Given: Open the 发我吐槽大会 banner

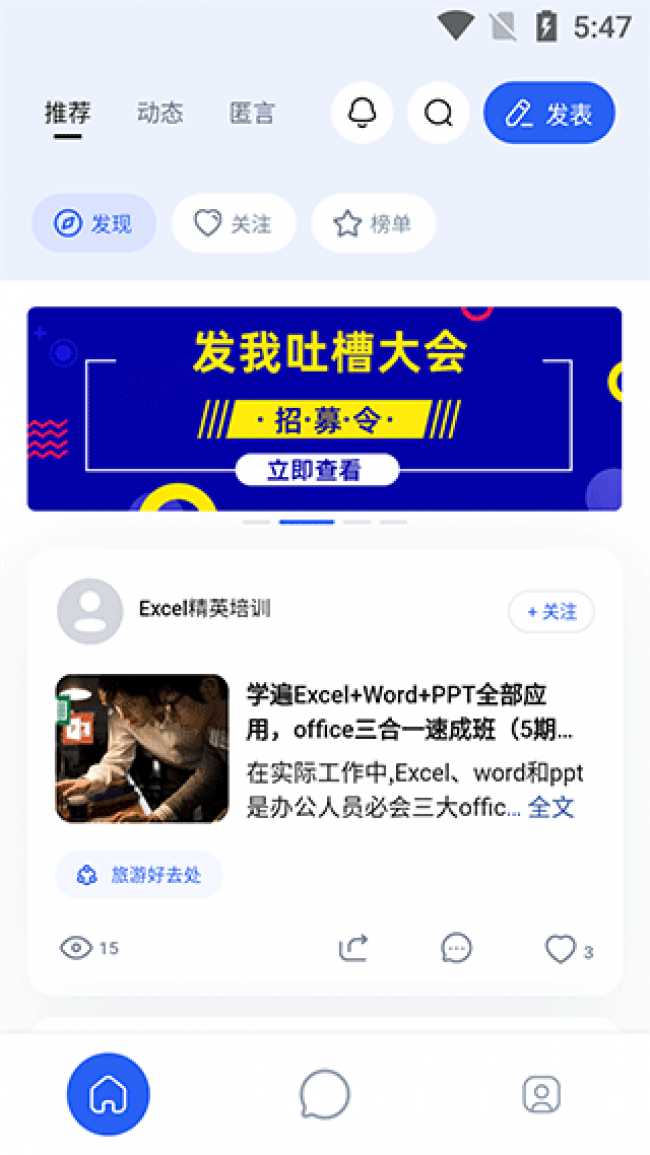Looking at the screenshot, I should pyautogui.click(x=324, y=408).
